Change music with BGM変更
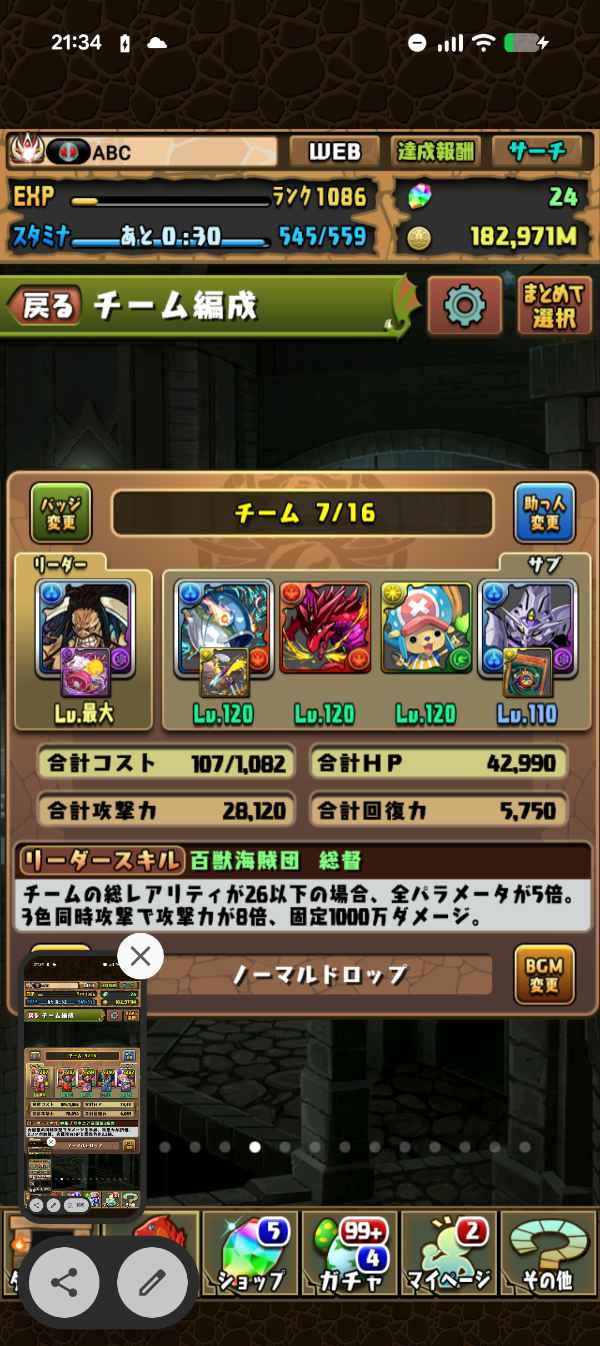Image resolution: width=600 pixels, height=1346 pixels. tap(544, 974)
